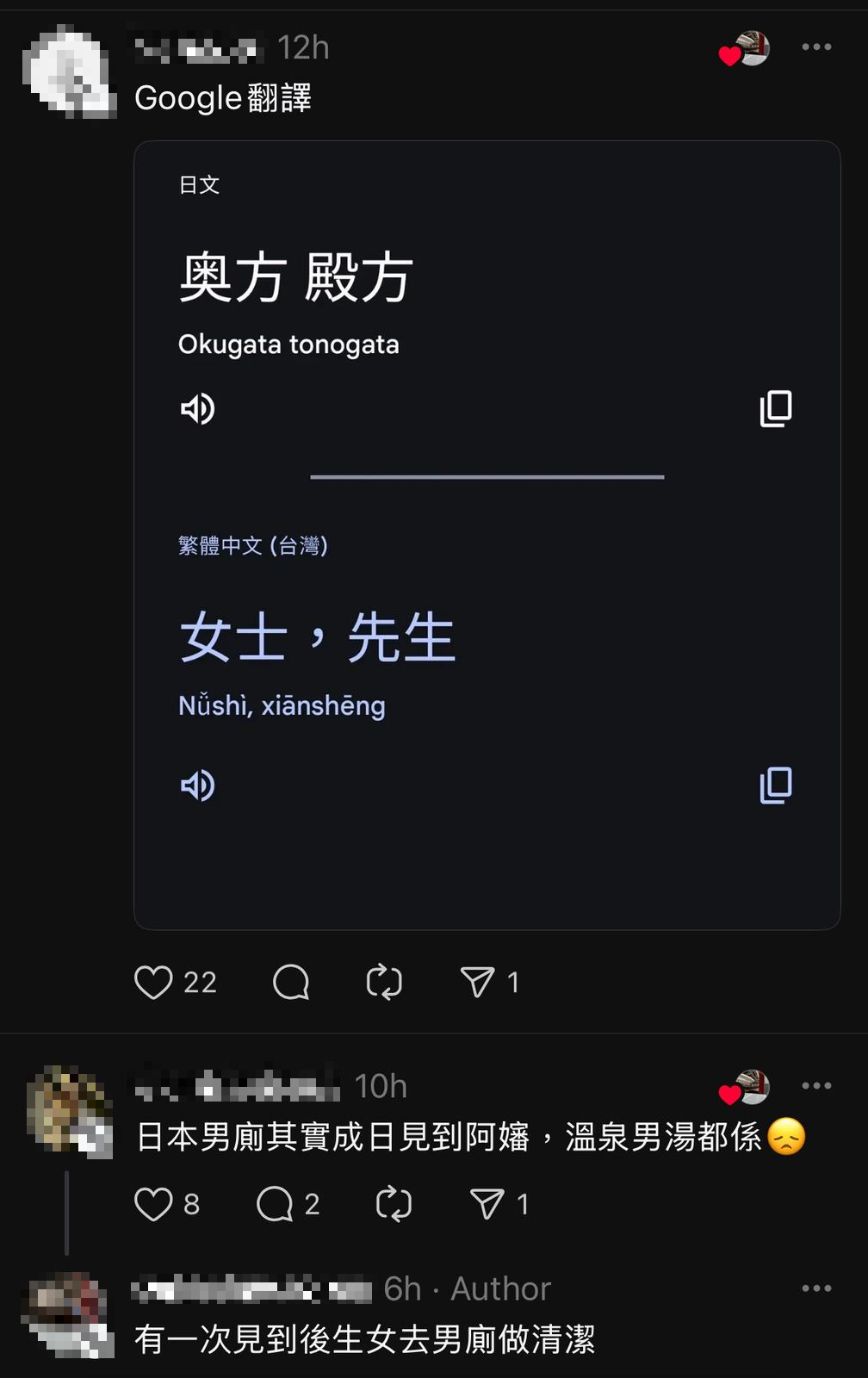Viewport: 868px width, 1378px height.
Task: Play audio for the Chinese translation
Action: click(x=197, y=785)
